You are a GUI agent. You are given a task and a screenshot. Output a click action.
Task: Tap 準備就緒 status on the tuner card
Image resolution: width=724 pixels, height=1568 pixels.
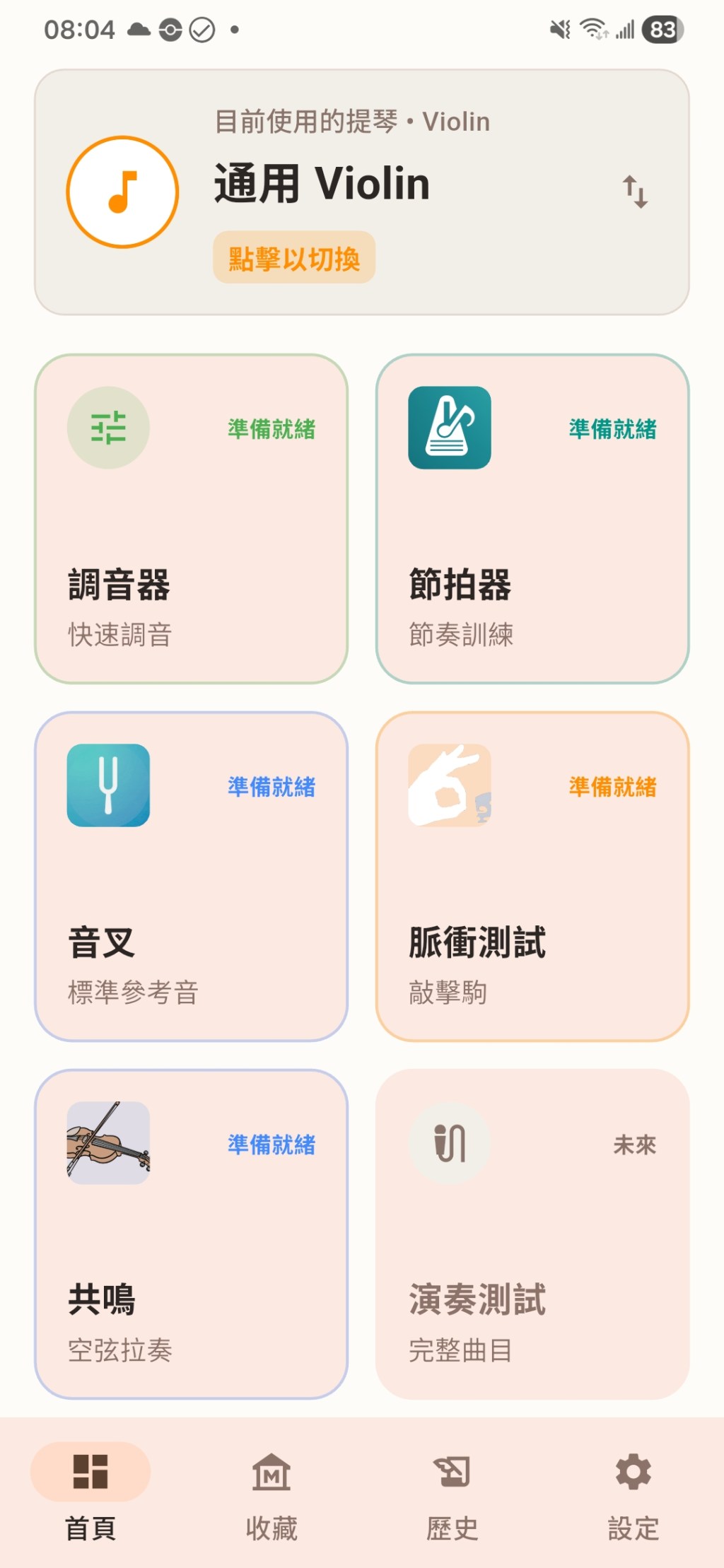coord(271,428)
